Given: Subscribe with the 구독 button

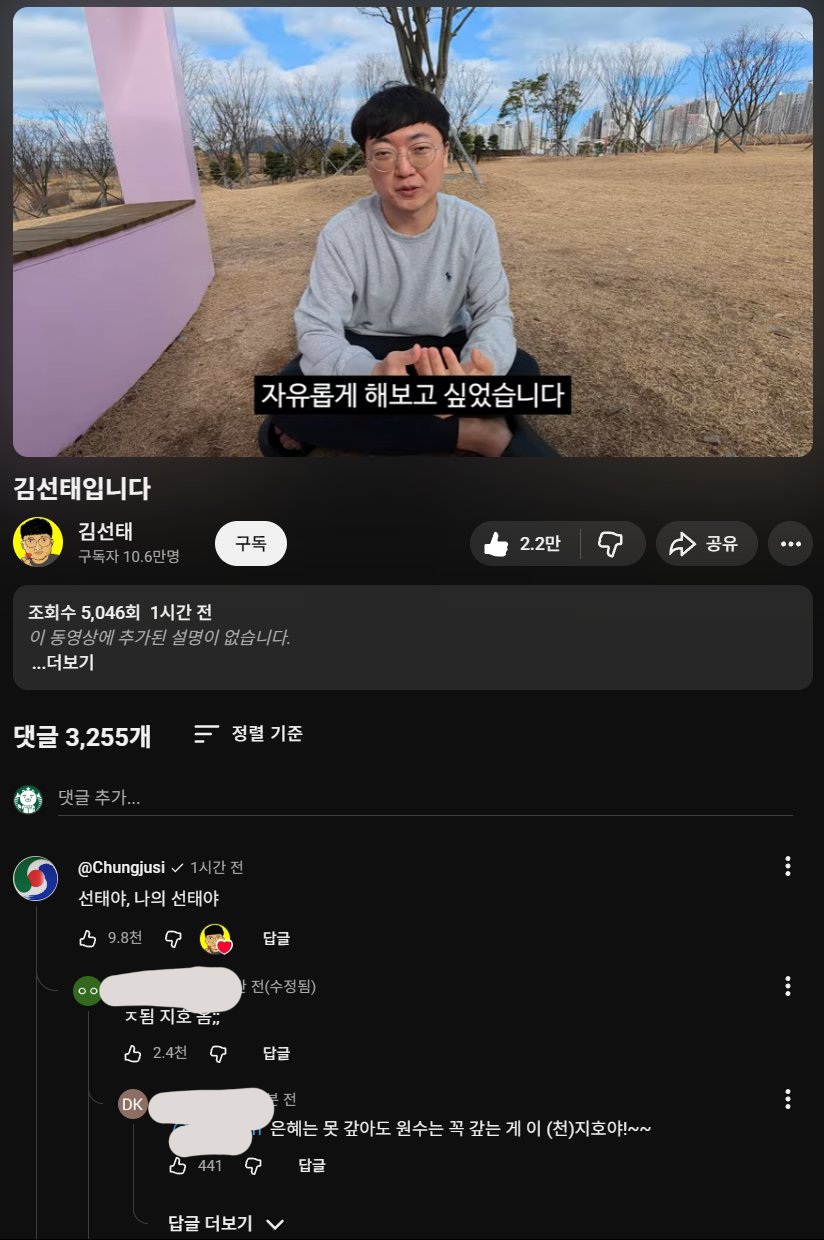Looking at the screenshot, I should point(251,544).
